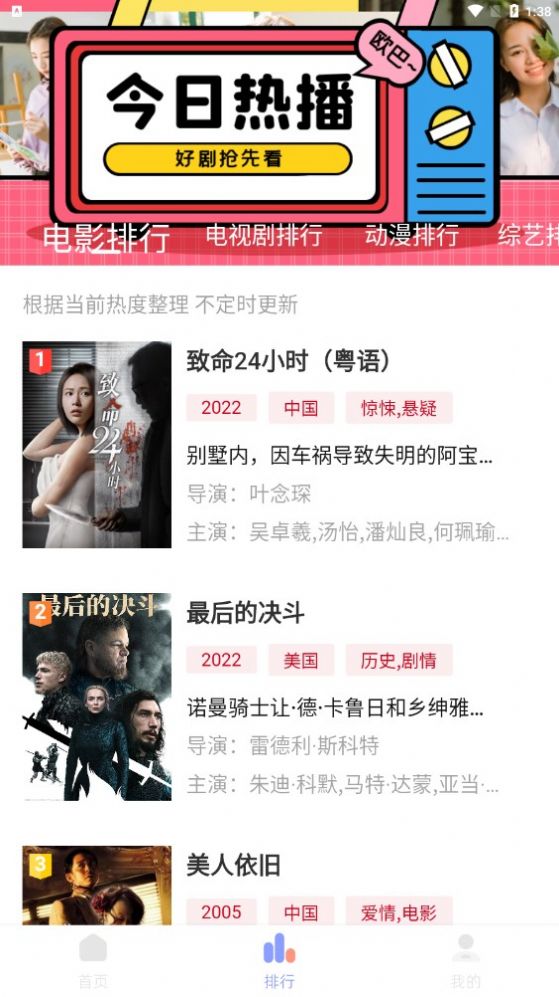The image size is (559, 997).
Task: Switch to the 动漫排行 tab
Action: [x=411, y=235]
